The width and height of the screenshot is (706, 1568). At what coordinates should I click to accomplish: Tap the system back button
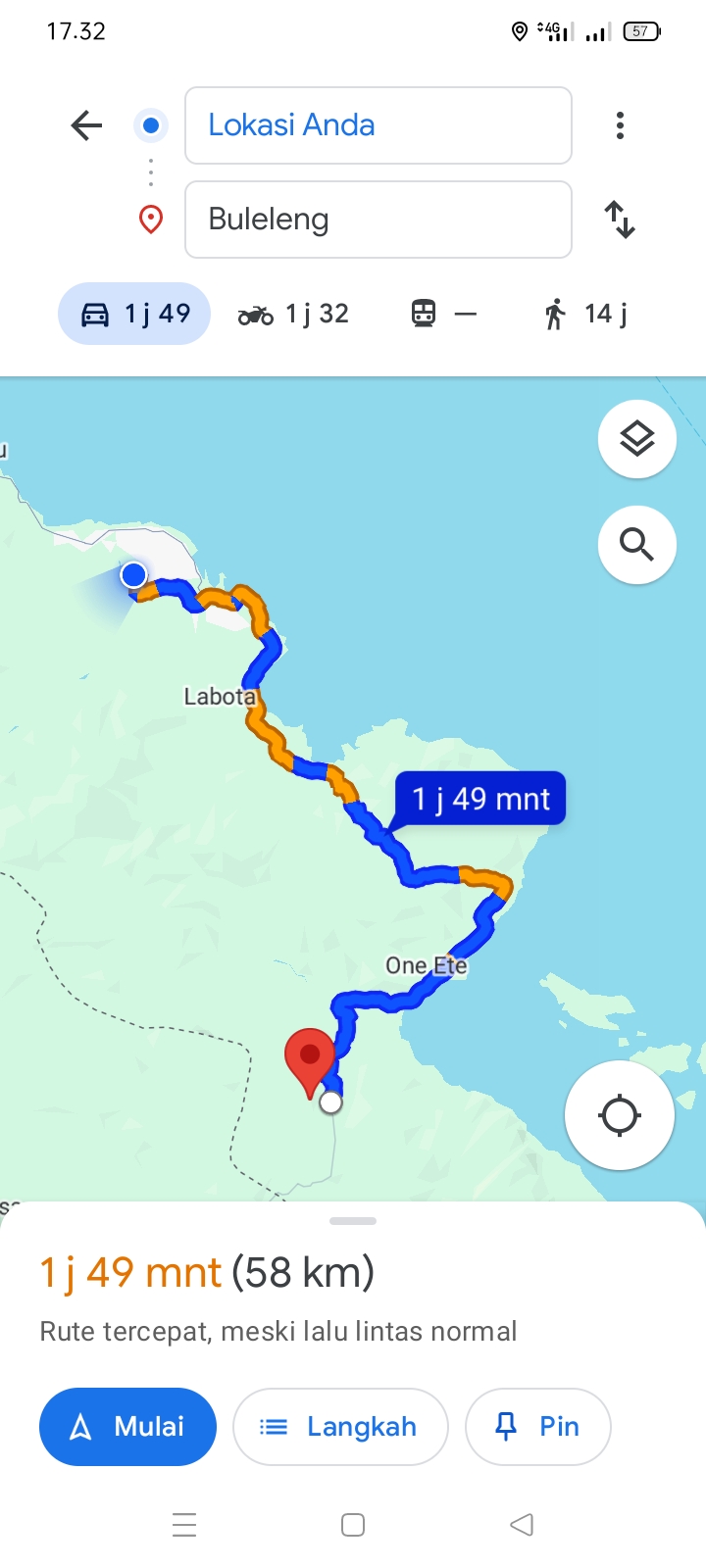[522, 1525]
